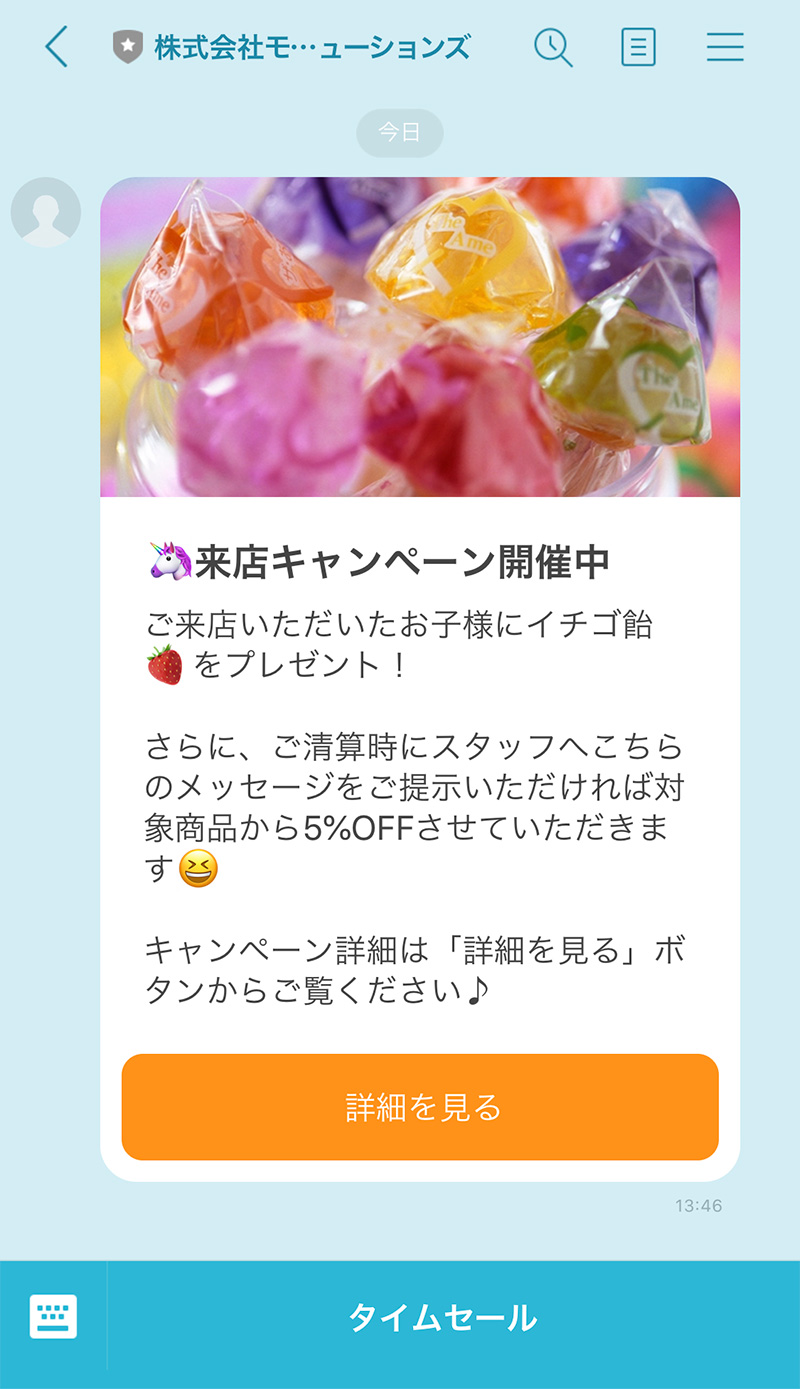Open the タイムセール menu

click(443, 1317)
